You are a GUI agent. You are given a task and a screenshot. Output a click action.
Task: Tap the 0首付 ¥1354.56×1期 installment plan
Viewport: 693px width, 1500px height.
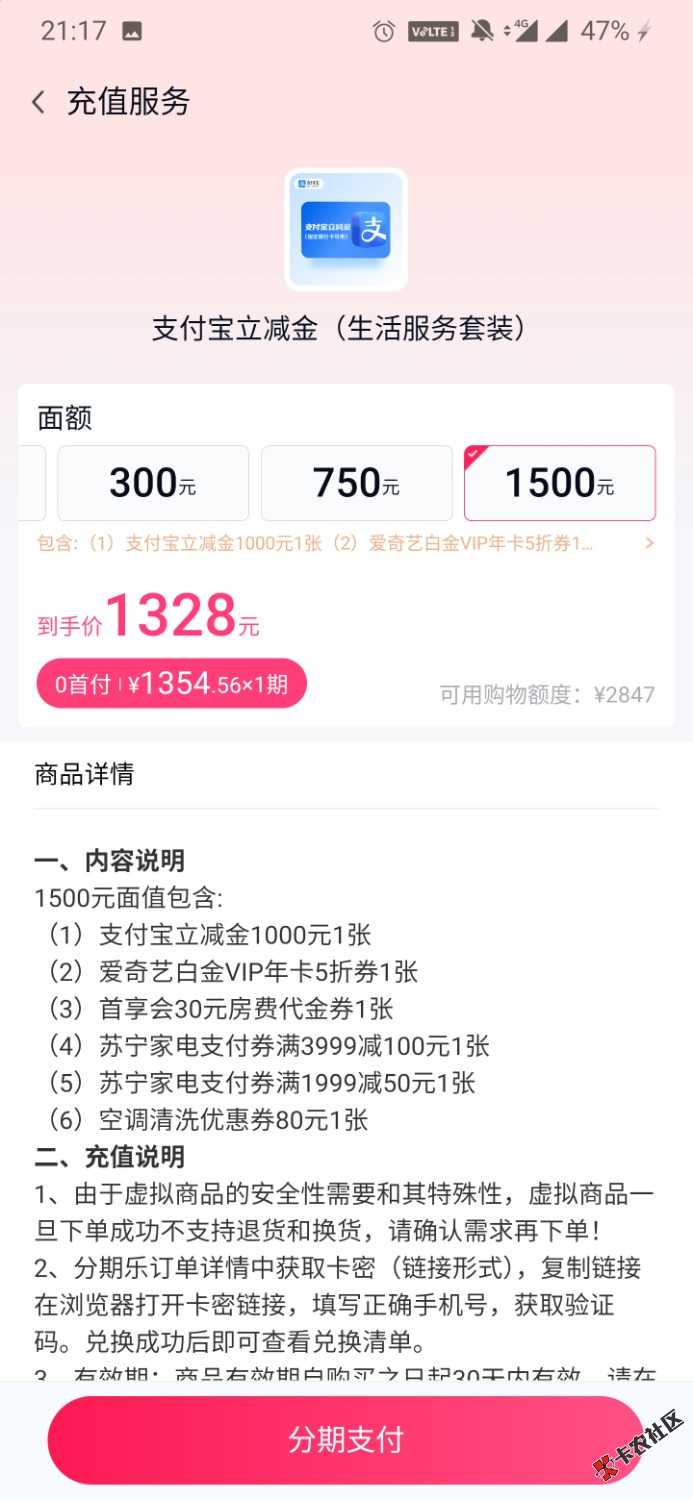pyautogui.click(x=171, y=684)
